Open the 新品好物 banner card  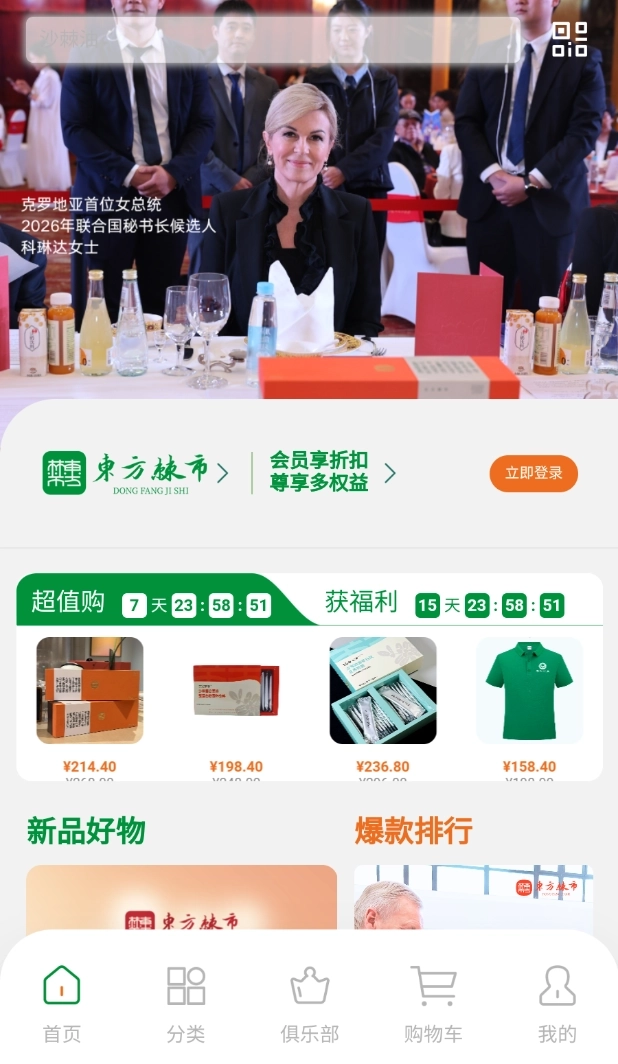tap(181, 899)
